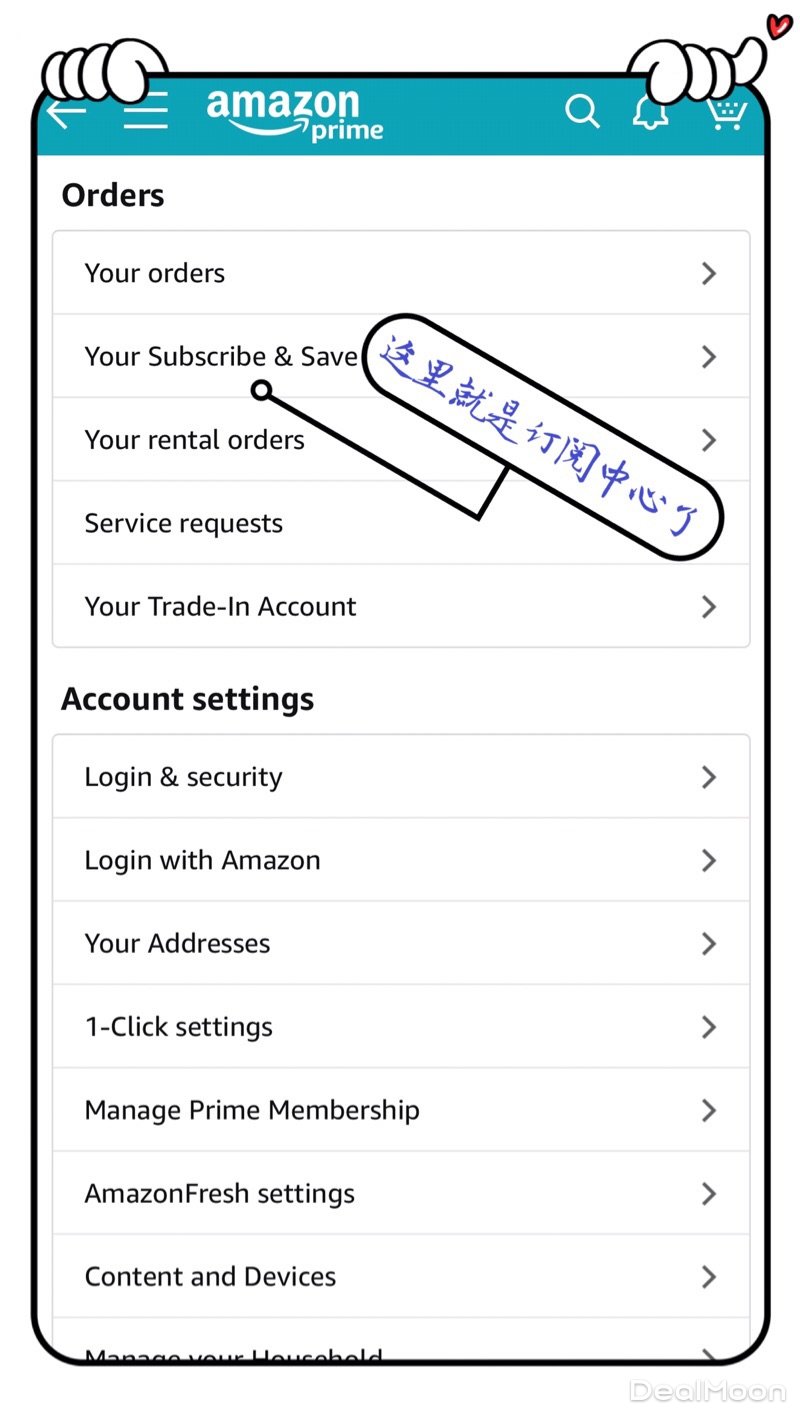Open the search magnifier icon
Screen dimensions: 800x1415
pos(582,111)
